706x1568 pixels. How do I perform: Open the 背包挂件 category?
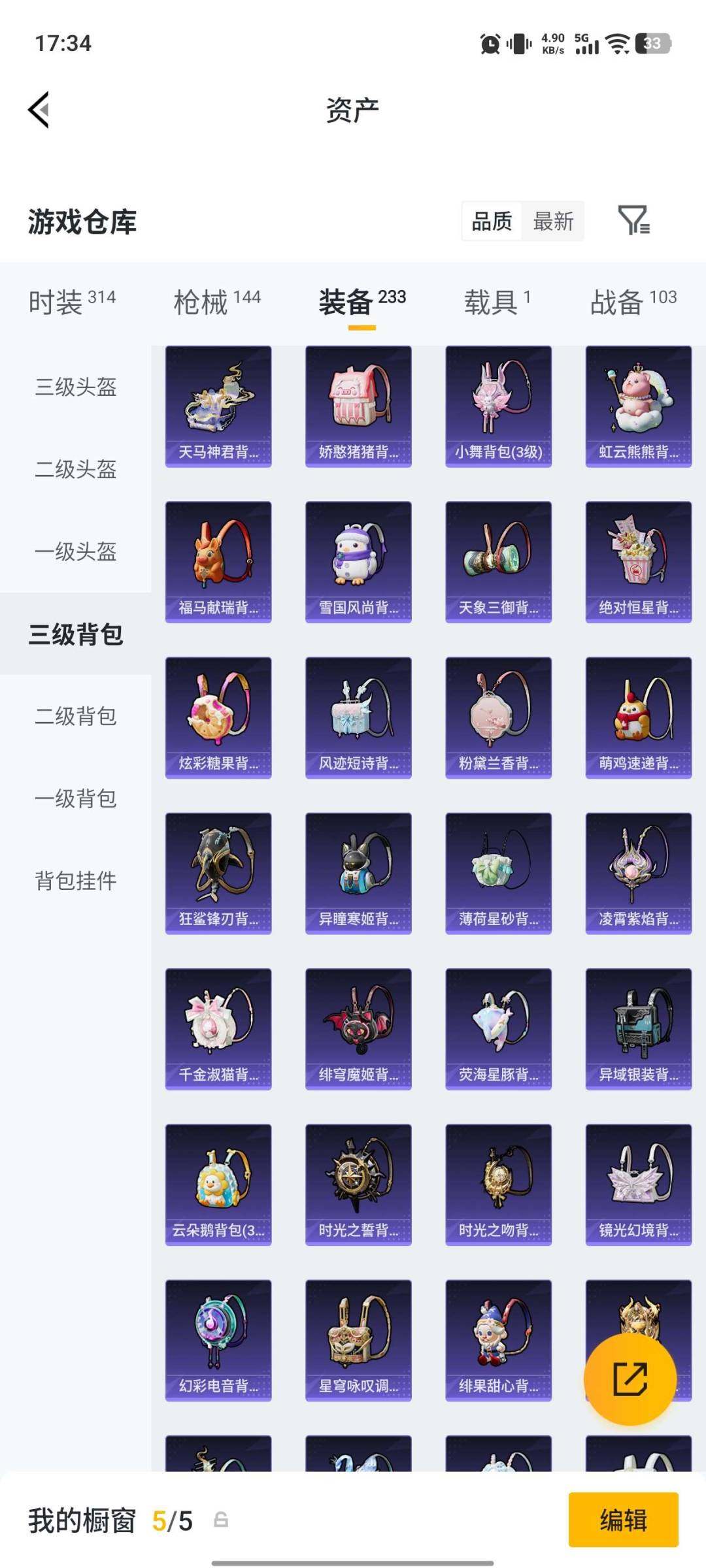(76, 881)
